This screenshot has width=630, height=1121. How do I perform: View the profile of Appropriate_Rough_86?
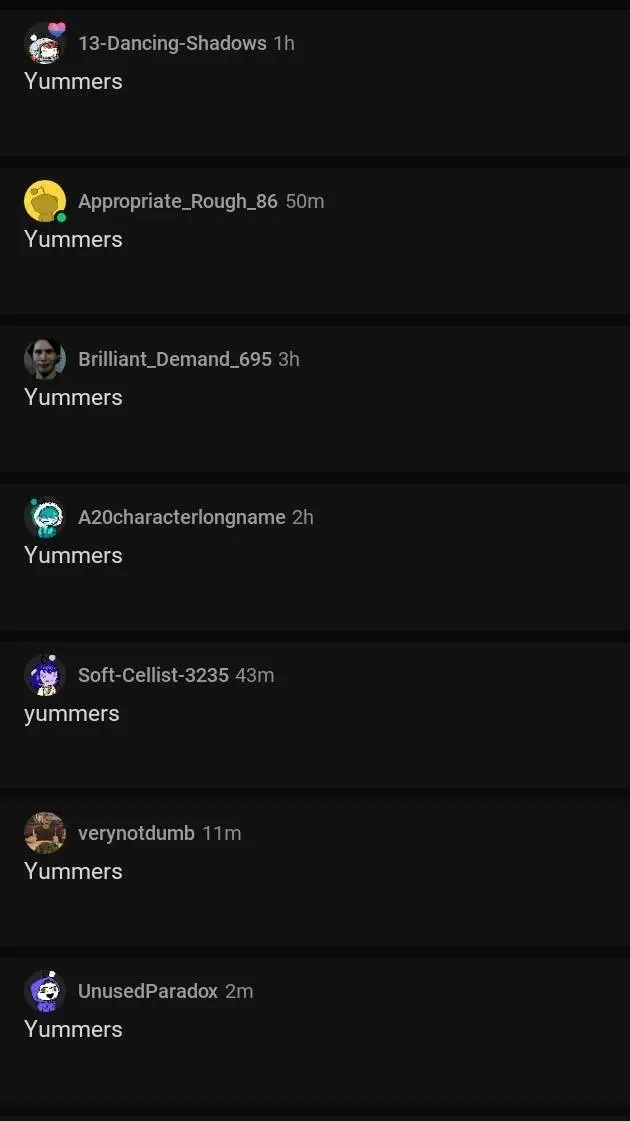point(177,201)
